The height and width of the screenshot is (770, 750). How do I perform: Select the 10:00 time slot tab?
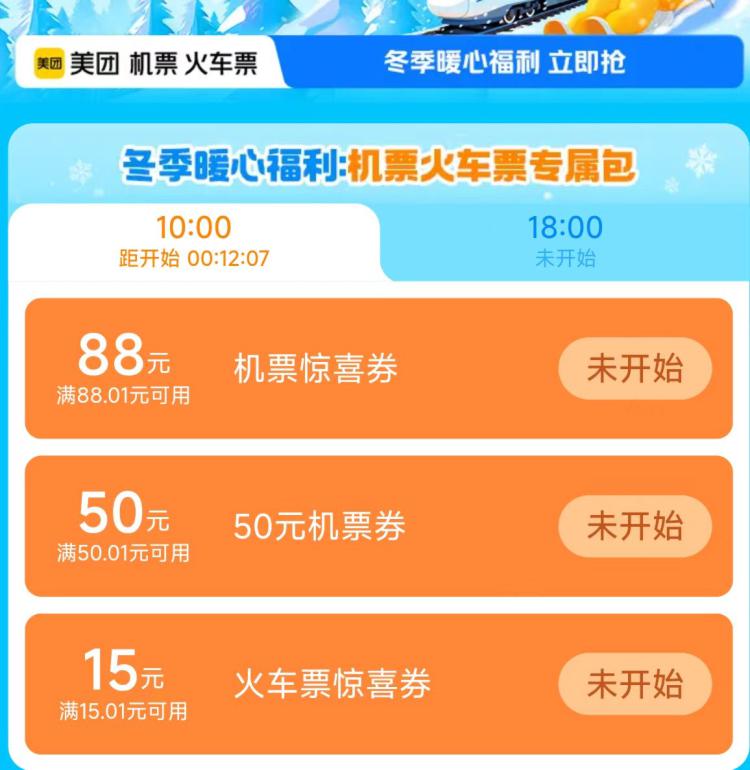click(x=194, y=241)
